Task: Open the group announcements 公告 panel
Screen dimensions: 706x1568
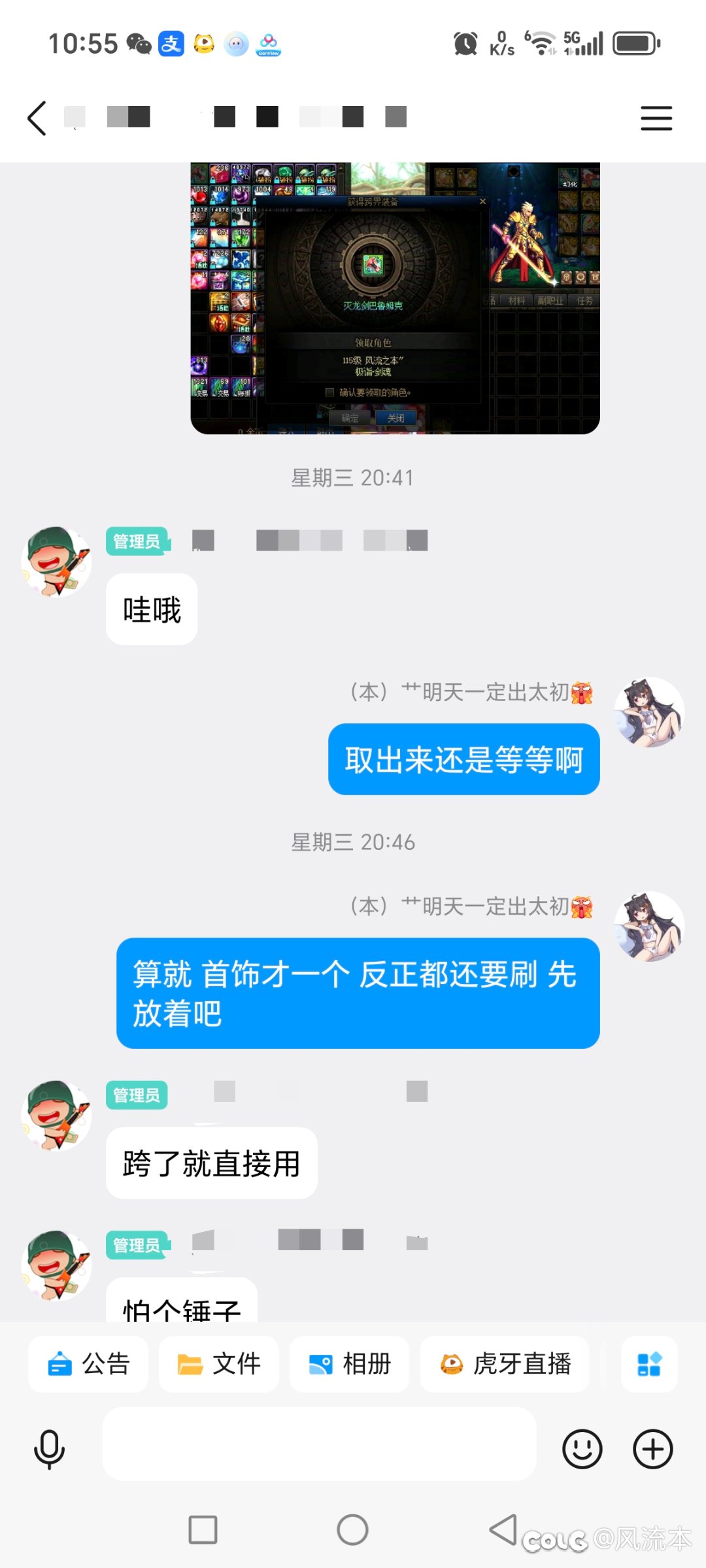Action: pos(88,1365)
